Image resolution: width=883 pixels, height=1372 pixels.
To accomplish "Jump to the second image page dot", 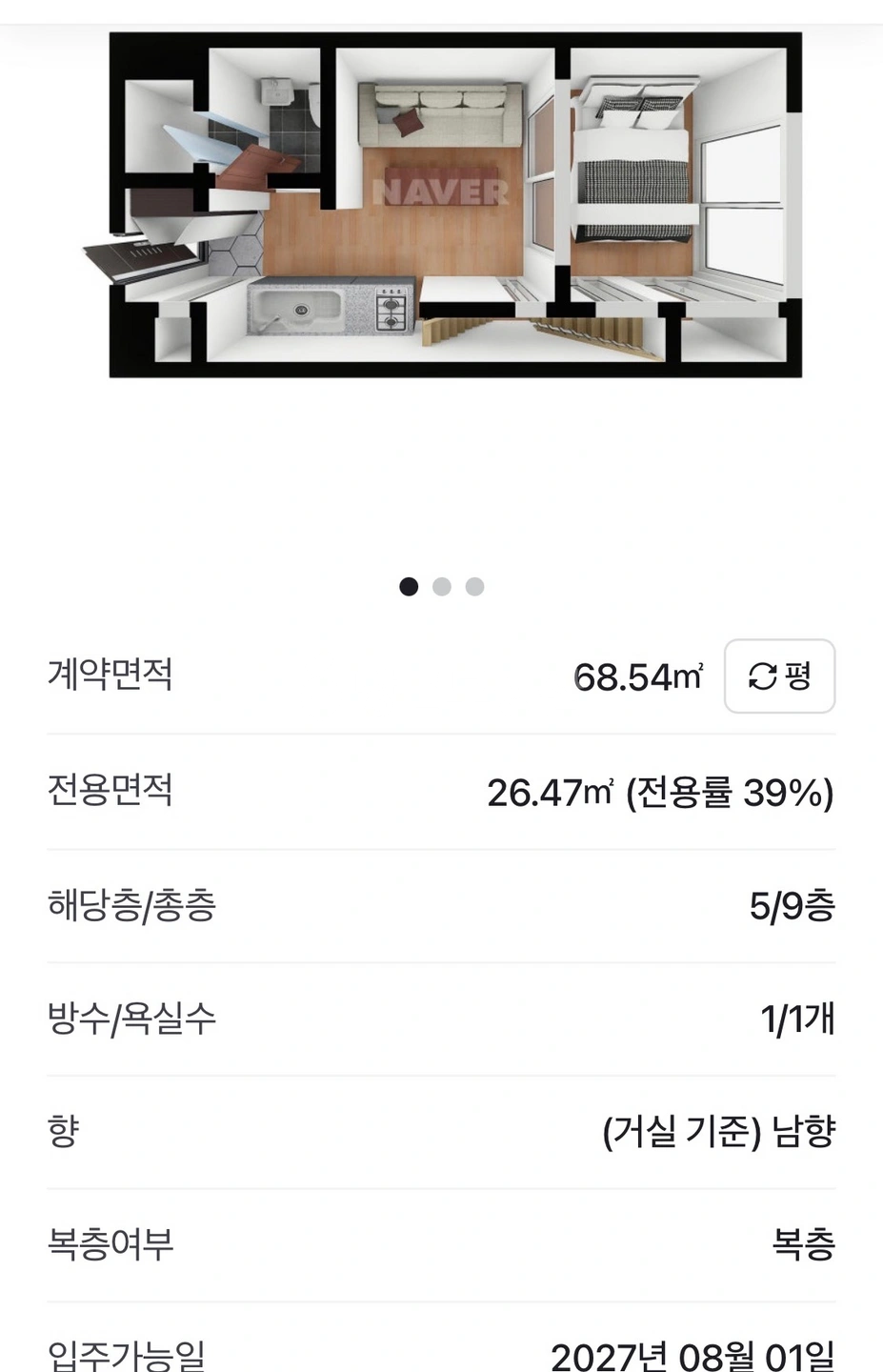I will [441, 587].
